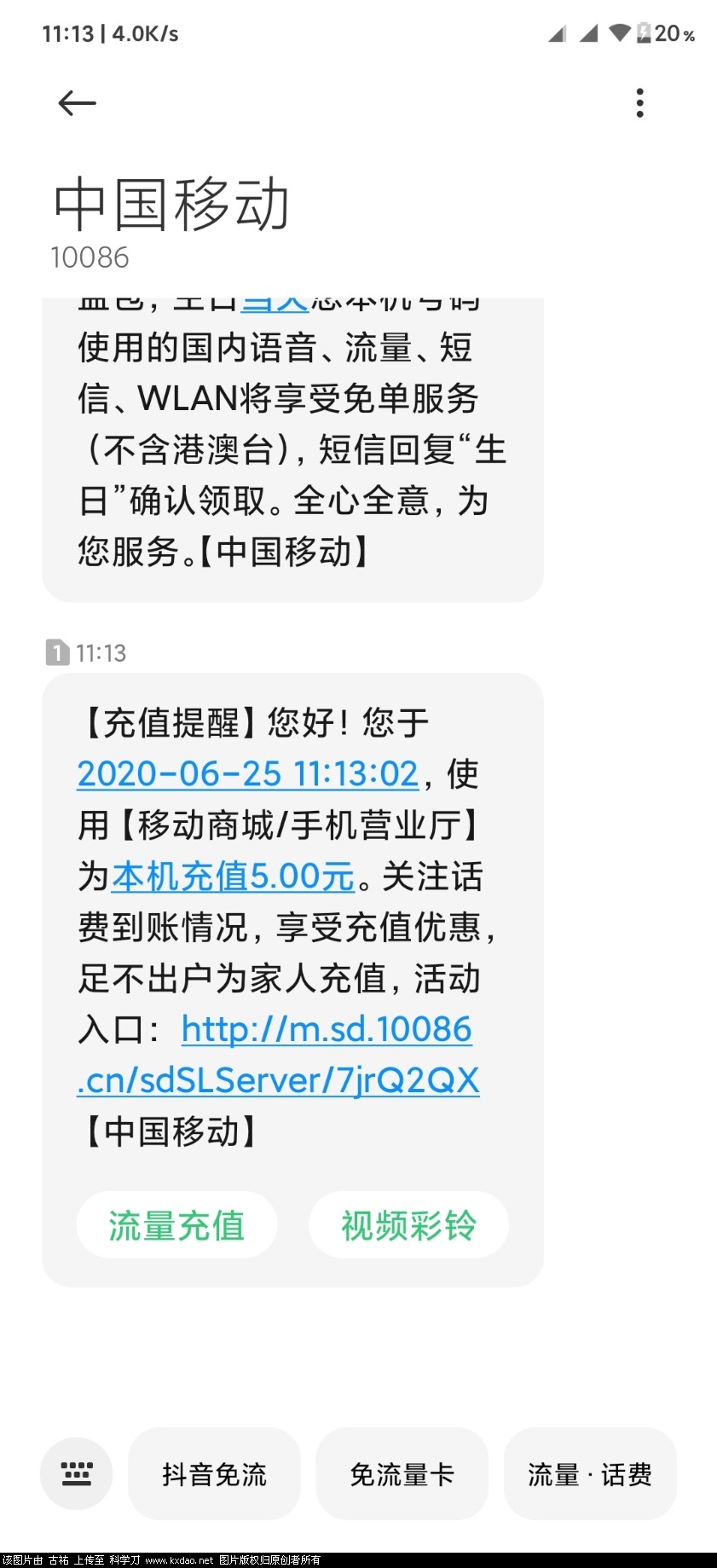
Task: Open the three-dot overflow menu
Action: click(x=639, y=103)
